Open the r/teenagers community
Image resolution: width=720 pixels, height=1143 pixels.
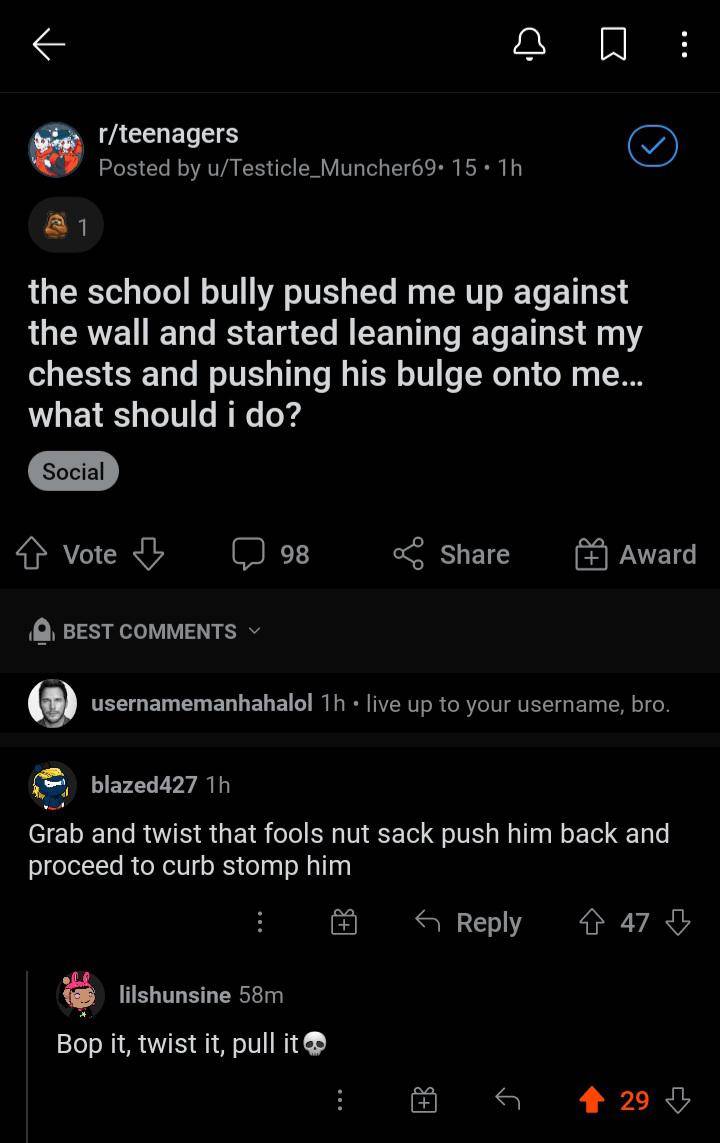pyautogui.click(x=168, y=134)
